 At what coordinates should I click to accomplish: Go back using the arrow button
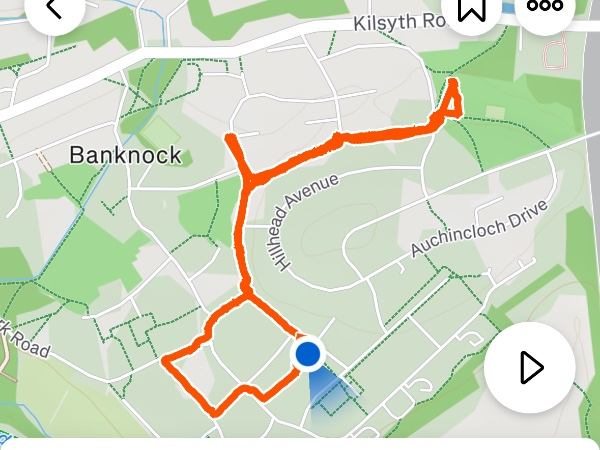click(55, 8)
